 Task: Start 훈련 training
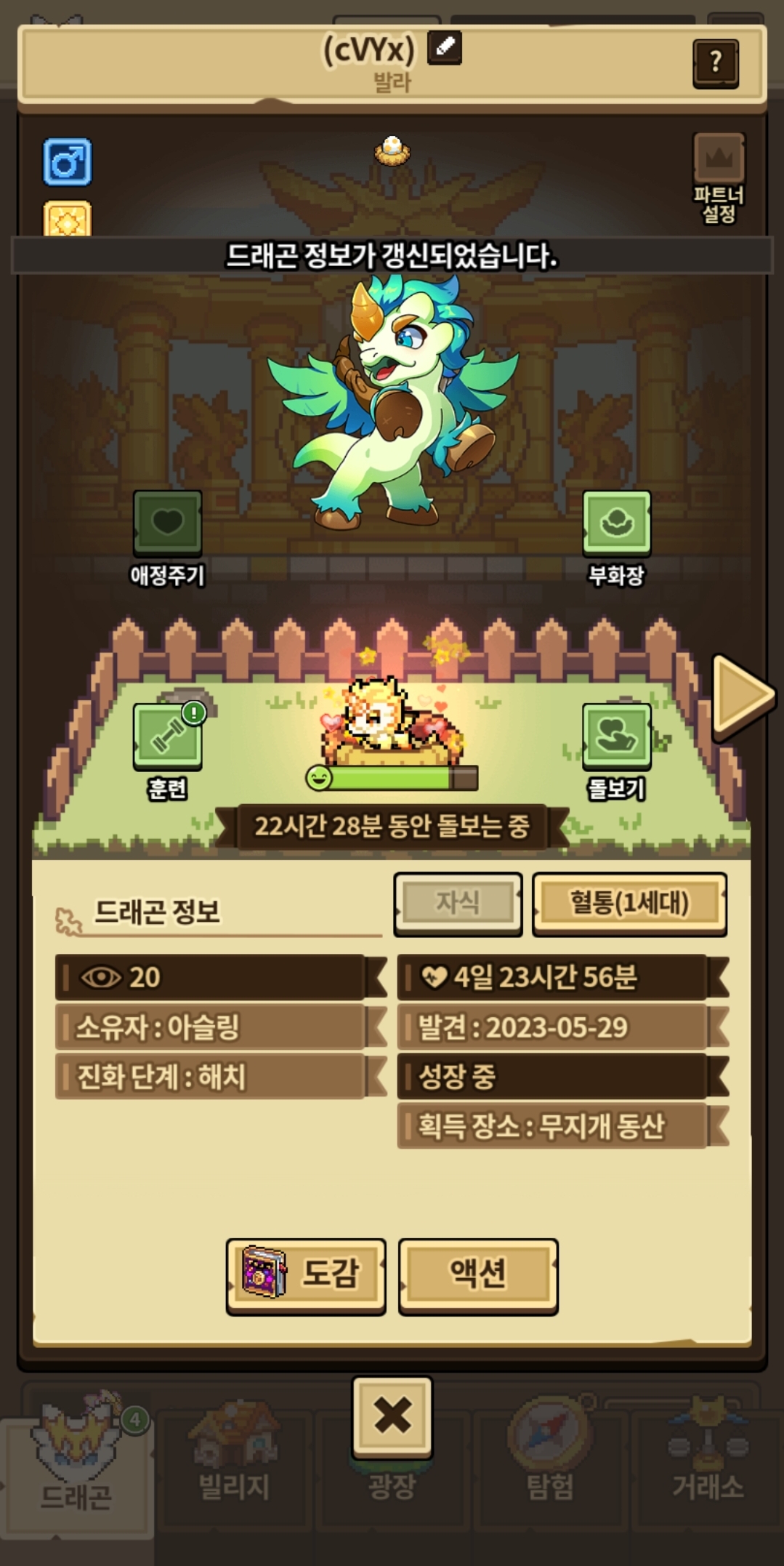tap(167, 736)
